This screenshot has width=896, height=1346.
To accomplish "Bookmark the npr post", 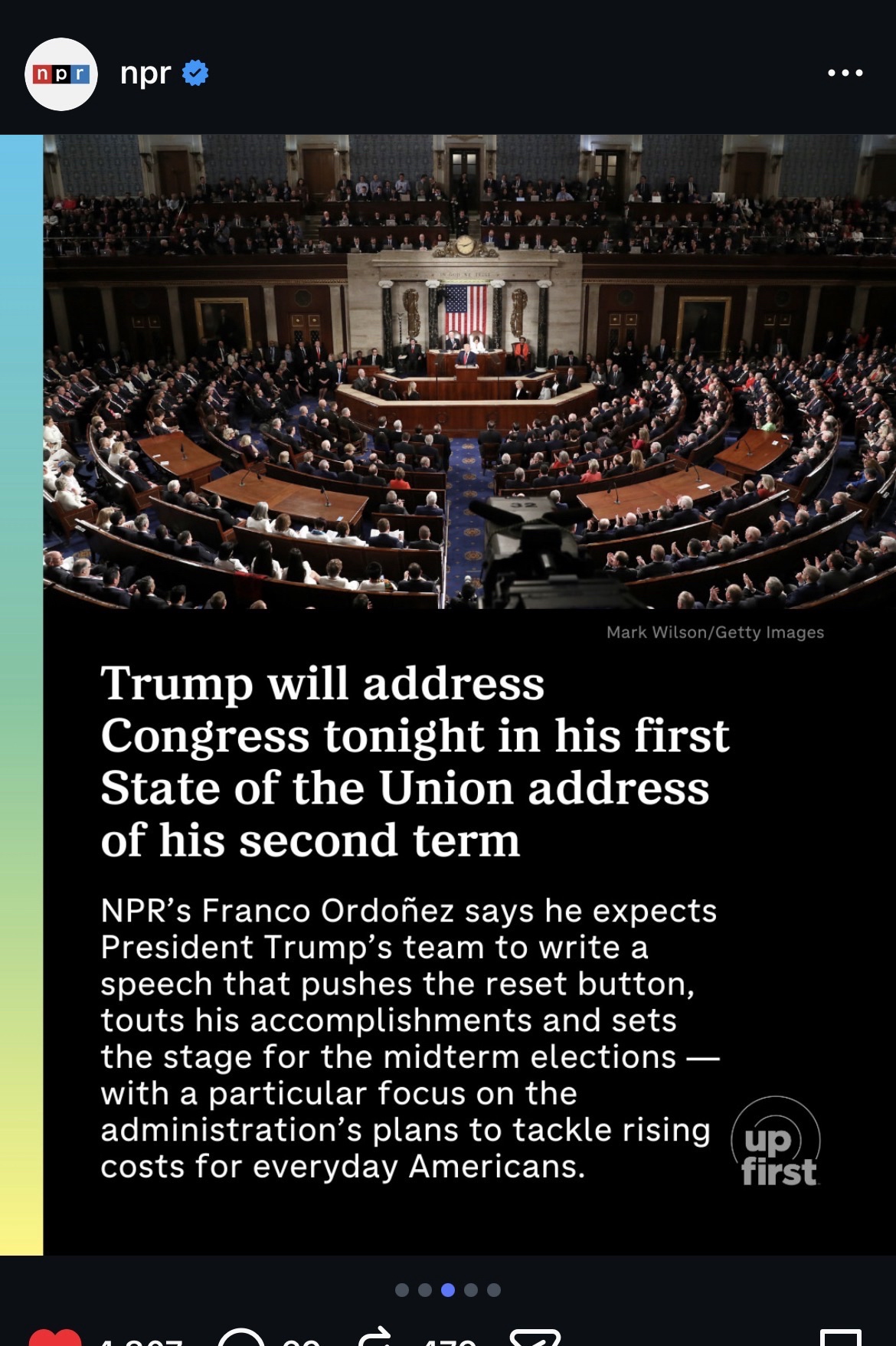I will [840, 1339].
